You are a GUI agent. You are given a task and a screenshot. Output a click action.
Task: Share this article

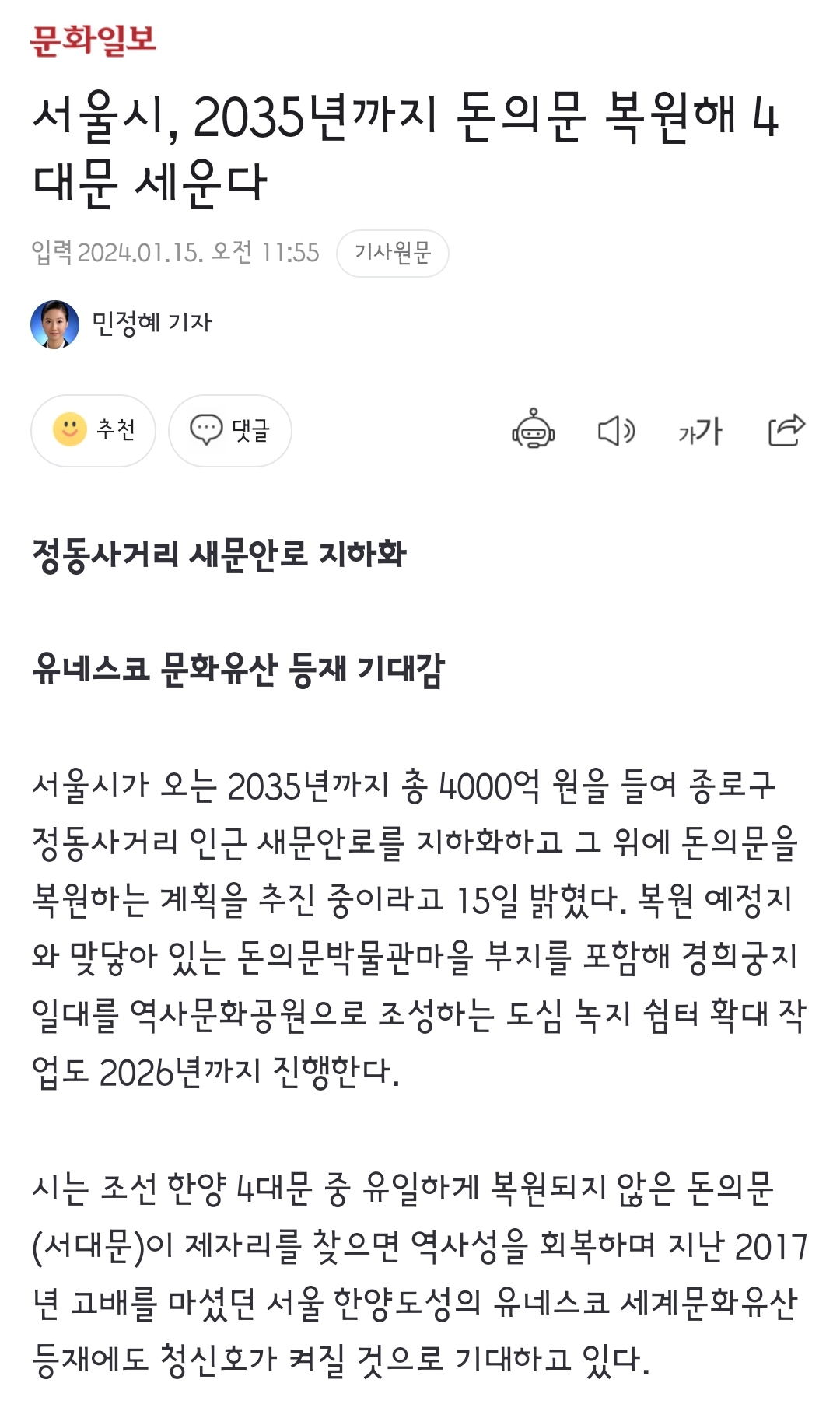pyautogui.click(x=786, y=429)
